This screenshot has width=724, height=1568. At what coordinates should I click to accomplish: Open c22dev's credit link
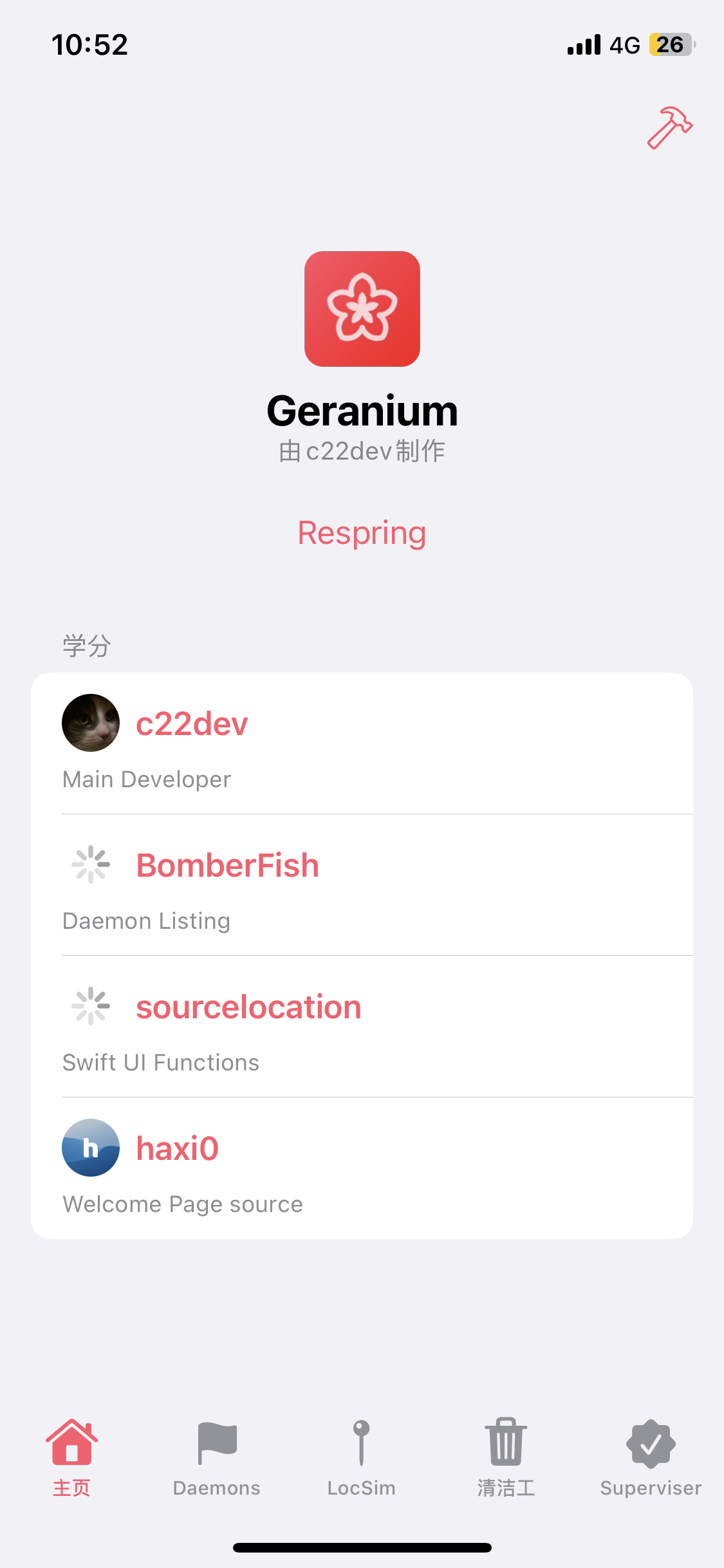(x=192, y=724)
